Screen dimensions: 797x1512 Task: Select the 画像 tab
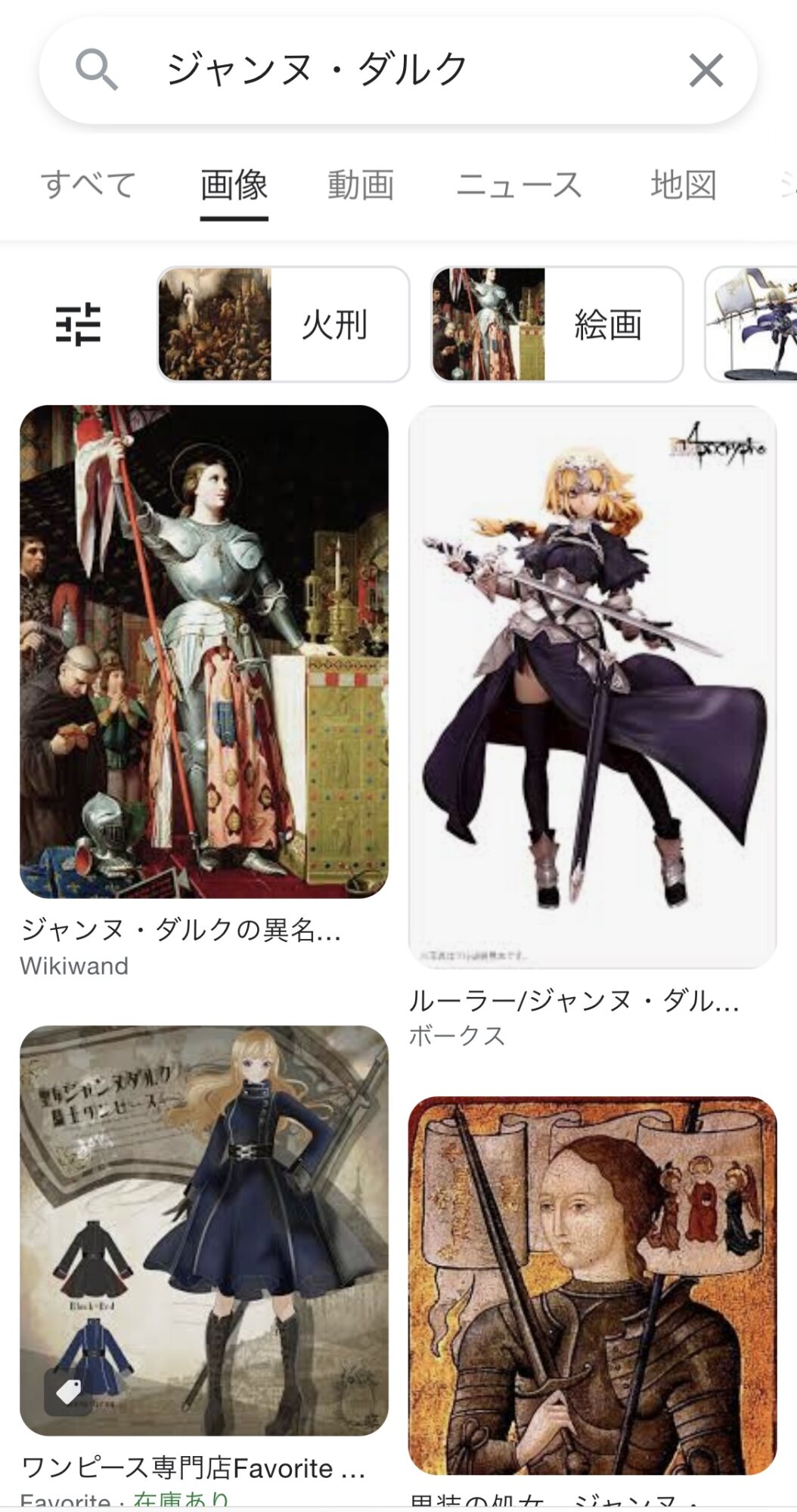pyautogui.click(x=234, y=185)
